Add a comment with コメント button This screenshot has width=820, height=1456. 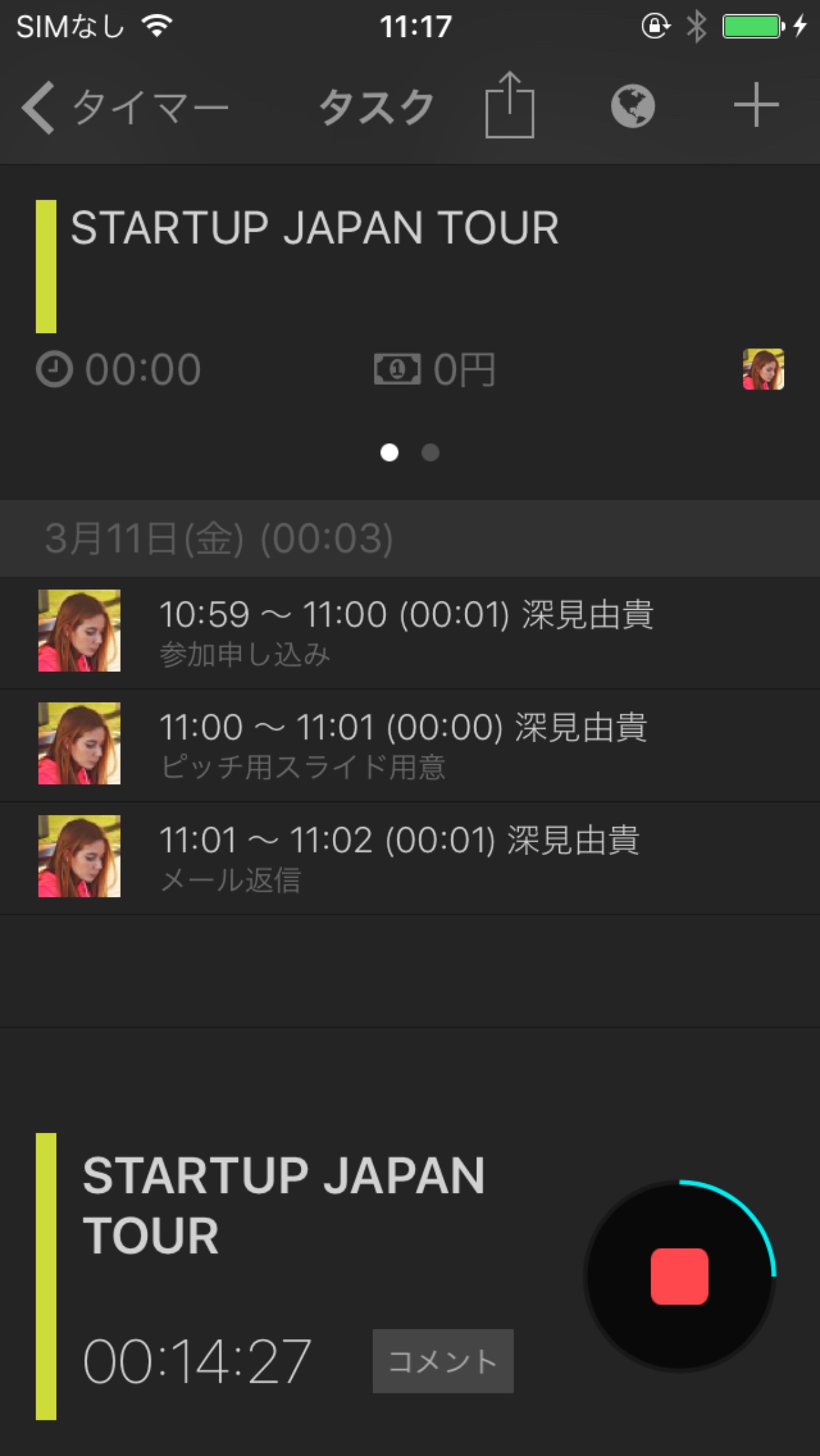443,1361
